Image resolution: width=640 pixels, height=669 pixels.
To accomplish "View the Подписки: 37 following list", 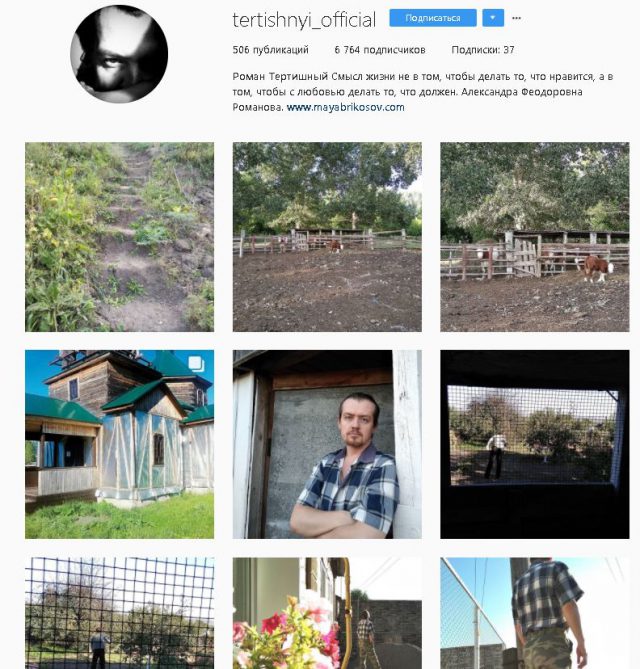I will [482, 49].
